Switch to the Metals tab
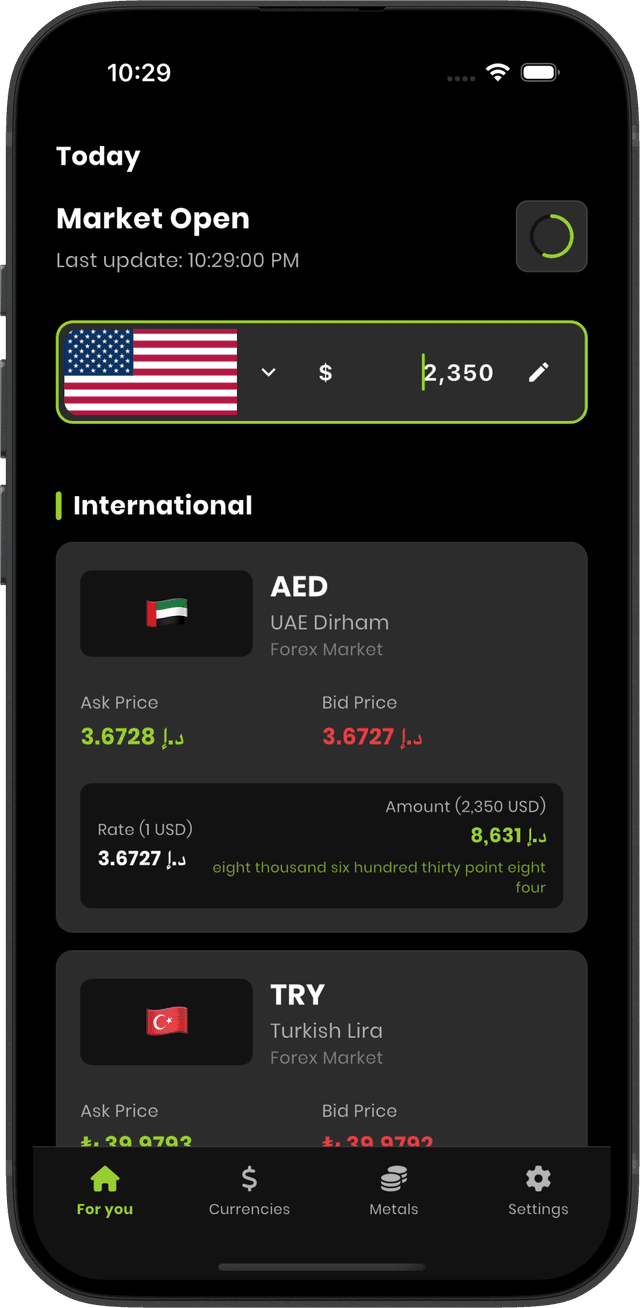640x1308 pixels. [x=394, y=1192]
